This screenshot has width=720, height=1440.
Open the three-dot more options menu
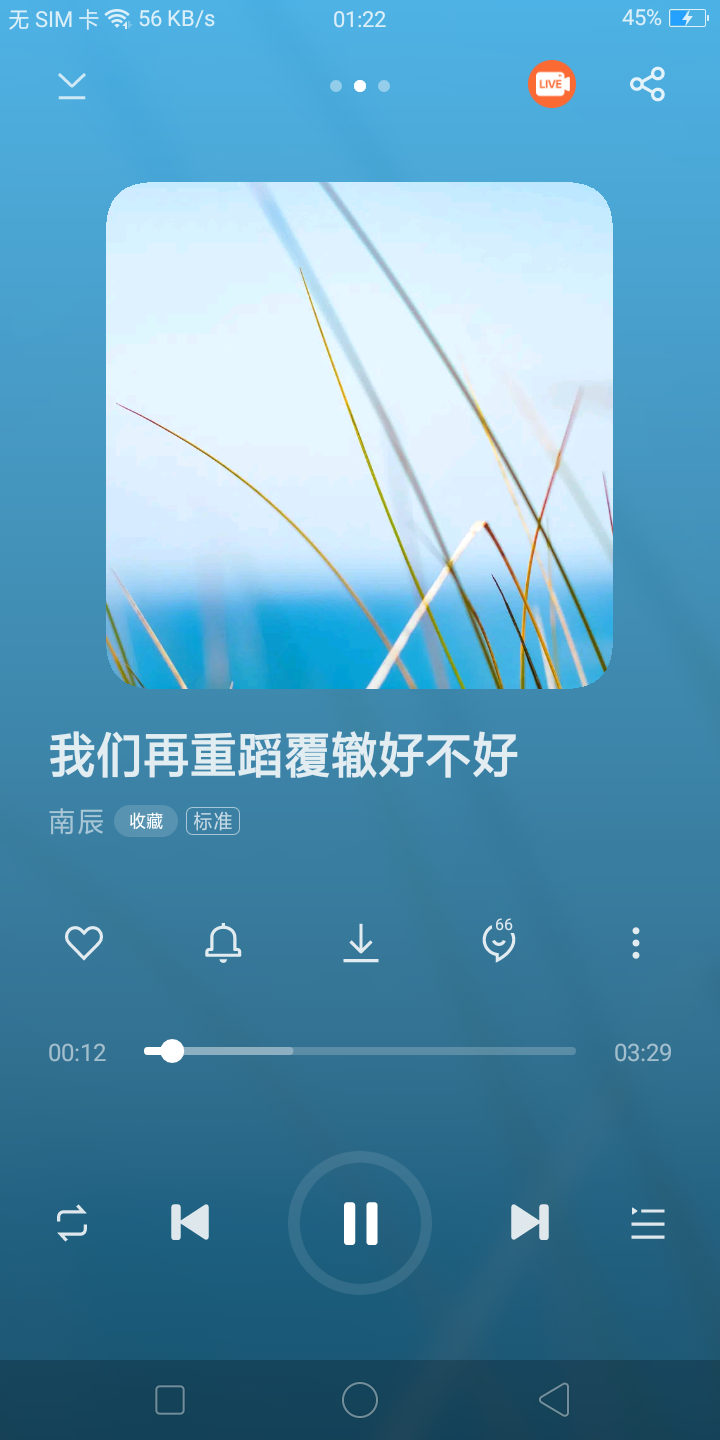coord(636,943)
